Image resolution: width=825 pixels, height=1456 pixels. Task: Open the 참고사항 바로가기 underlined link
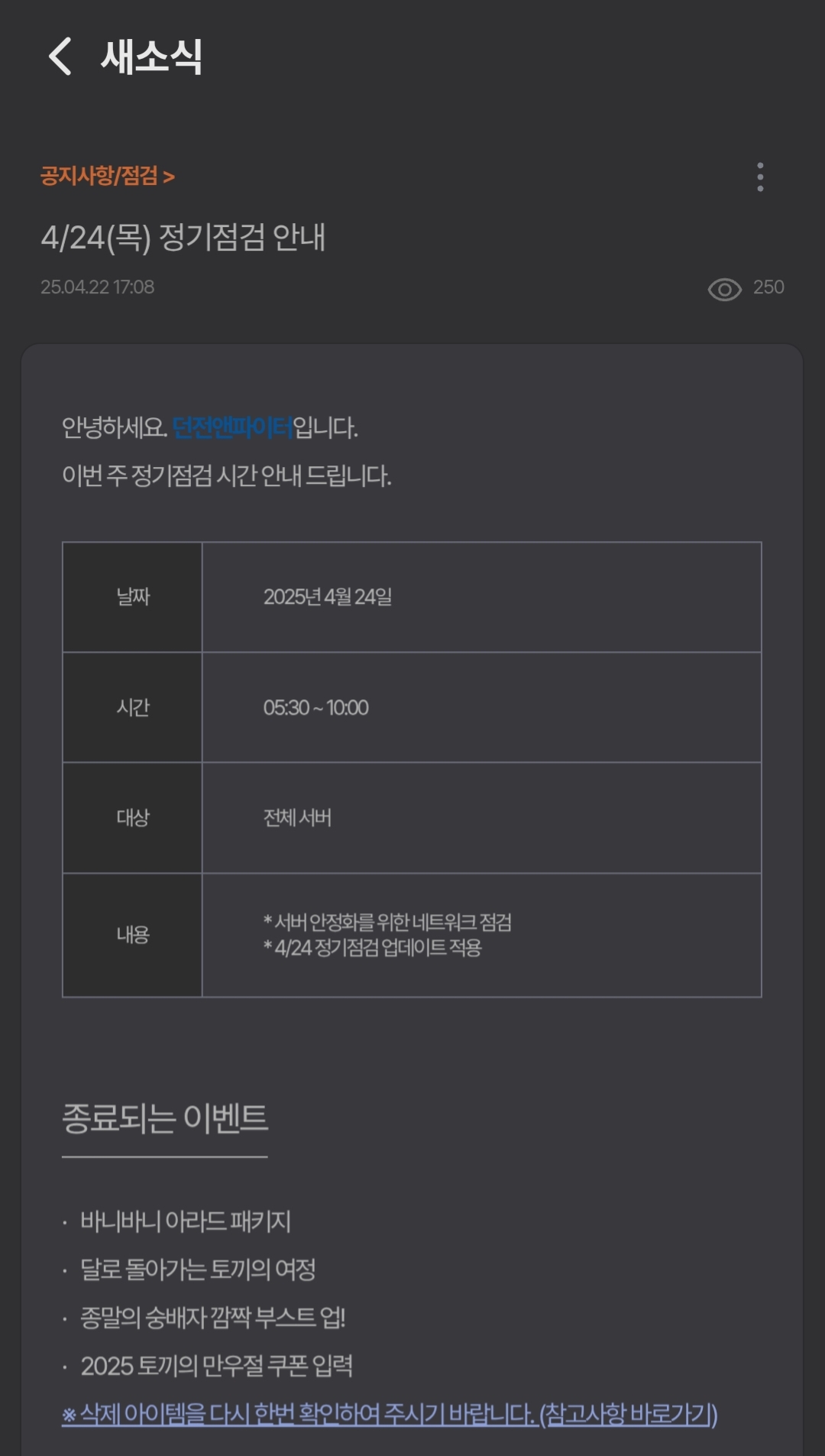pyautogui.click(x=628, y=1414)
